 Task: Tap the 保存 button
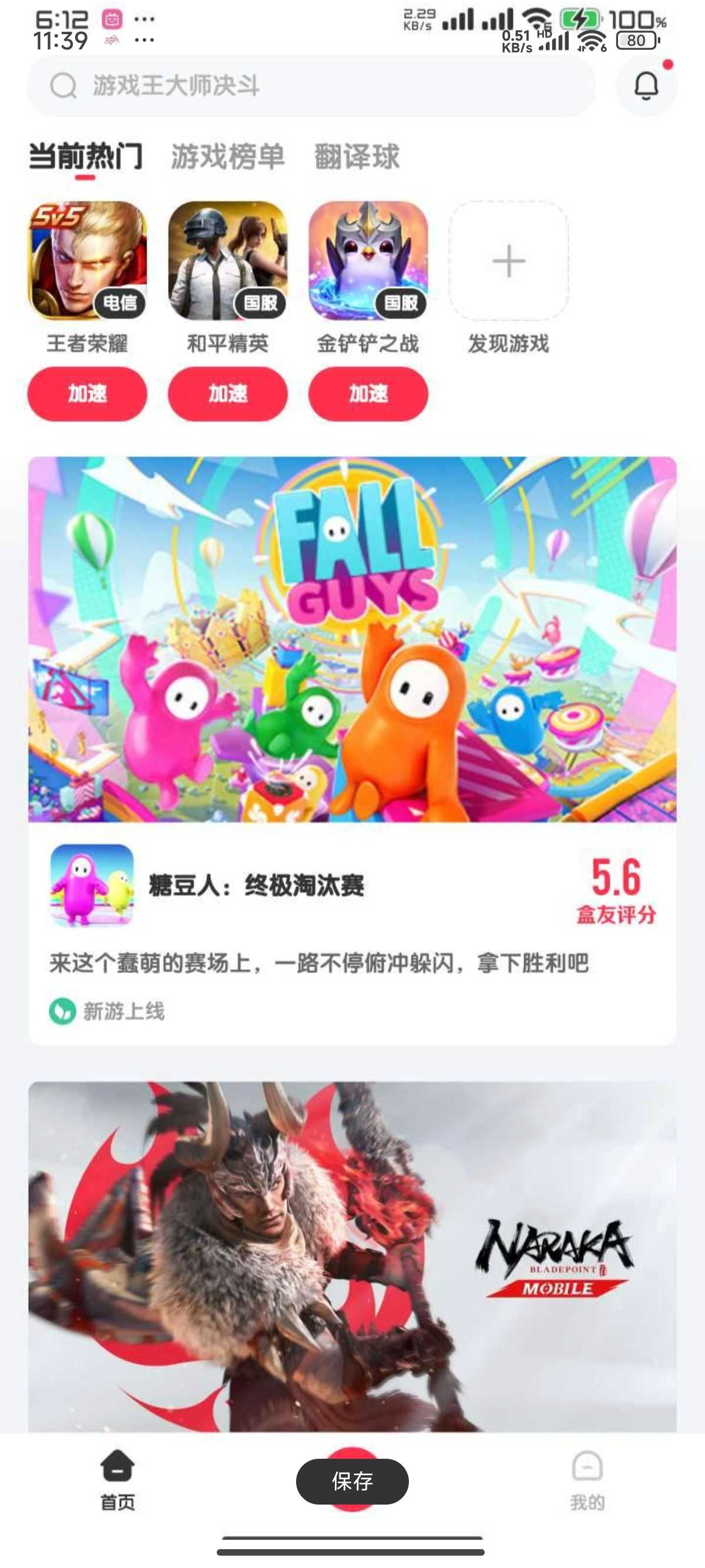(352, 1481)
